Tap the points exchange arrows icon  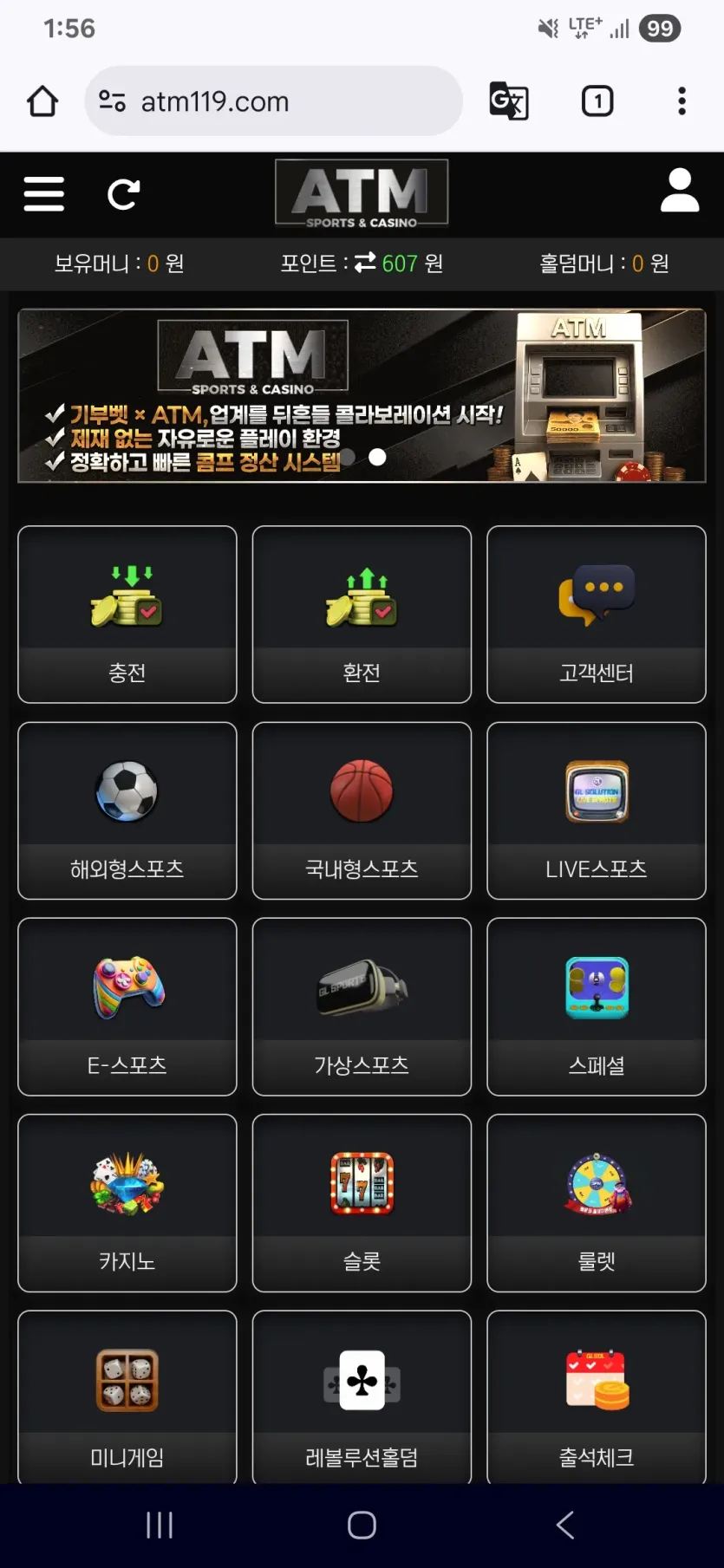pos(365,263)
